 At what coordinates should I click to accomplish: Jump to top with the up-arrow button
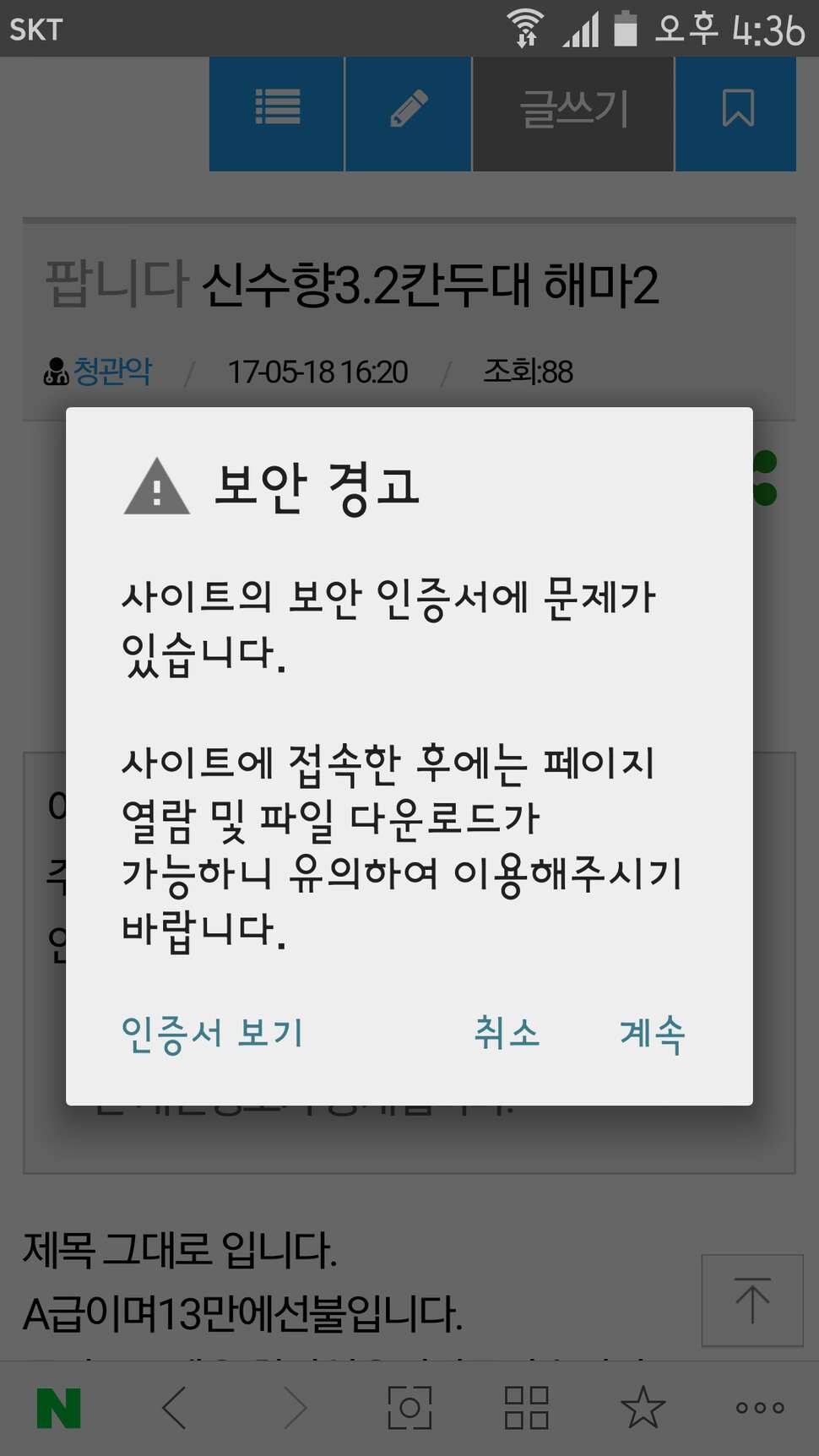(x=752, y=1301)
